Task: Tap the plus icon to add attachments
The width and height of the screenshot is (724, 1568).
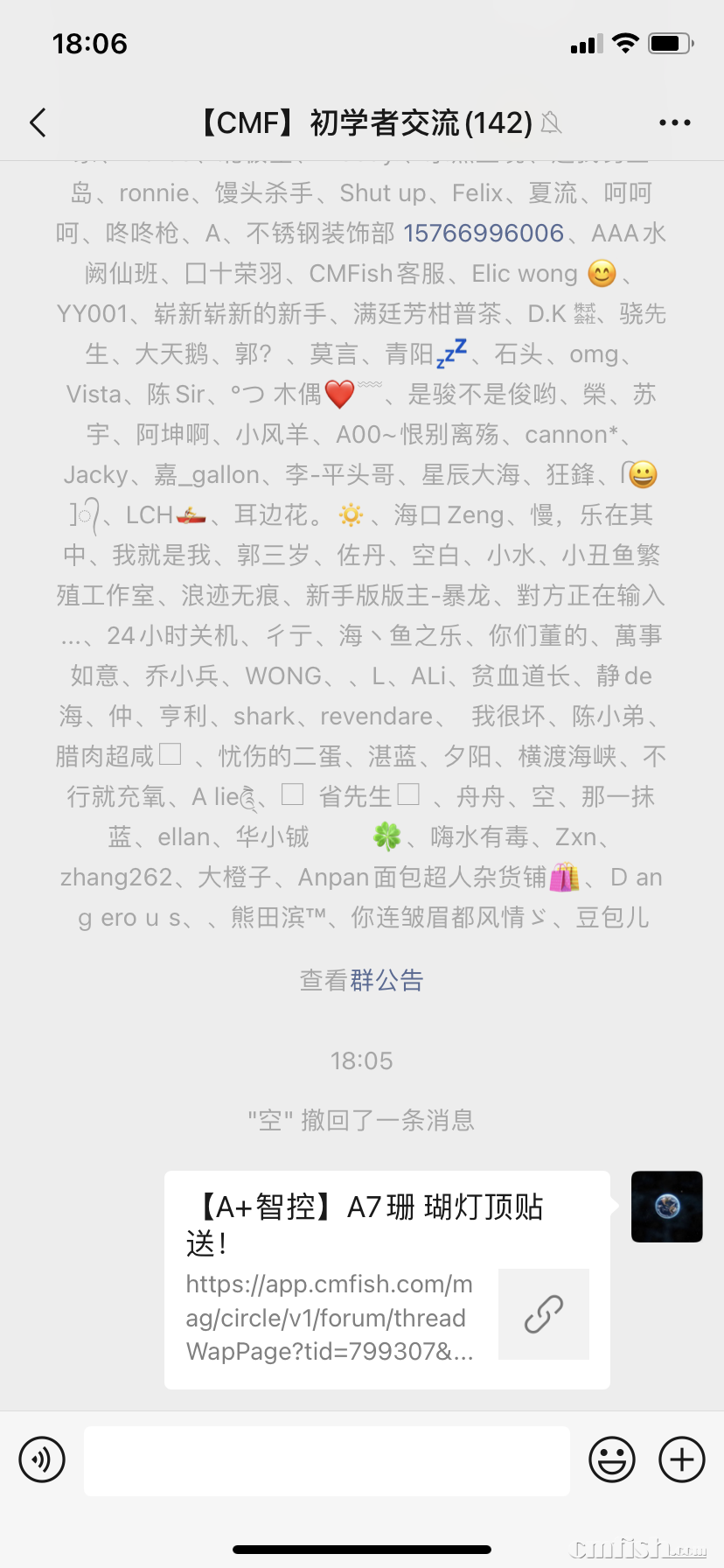Action: (681, 1459)
